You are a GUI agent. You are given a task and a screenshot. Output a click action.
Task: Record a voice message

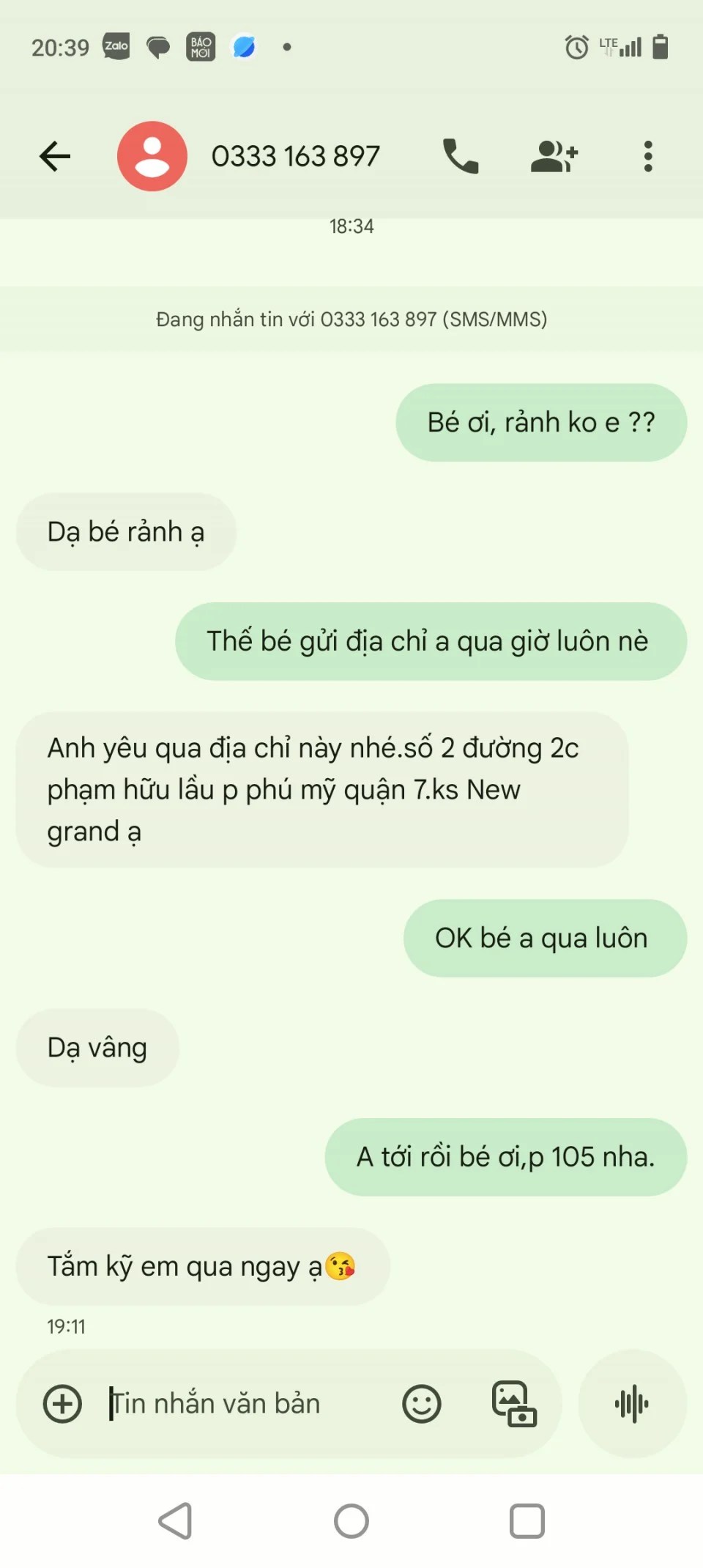(632, 1404)
